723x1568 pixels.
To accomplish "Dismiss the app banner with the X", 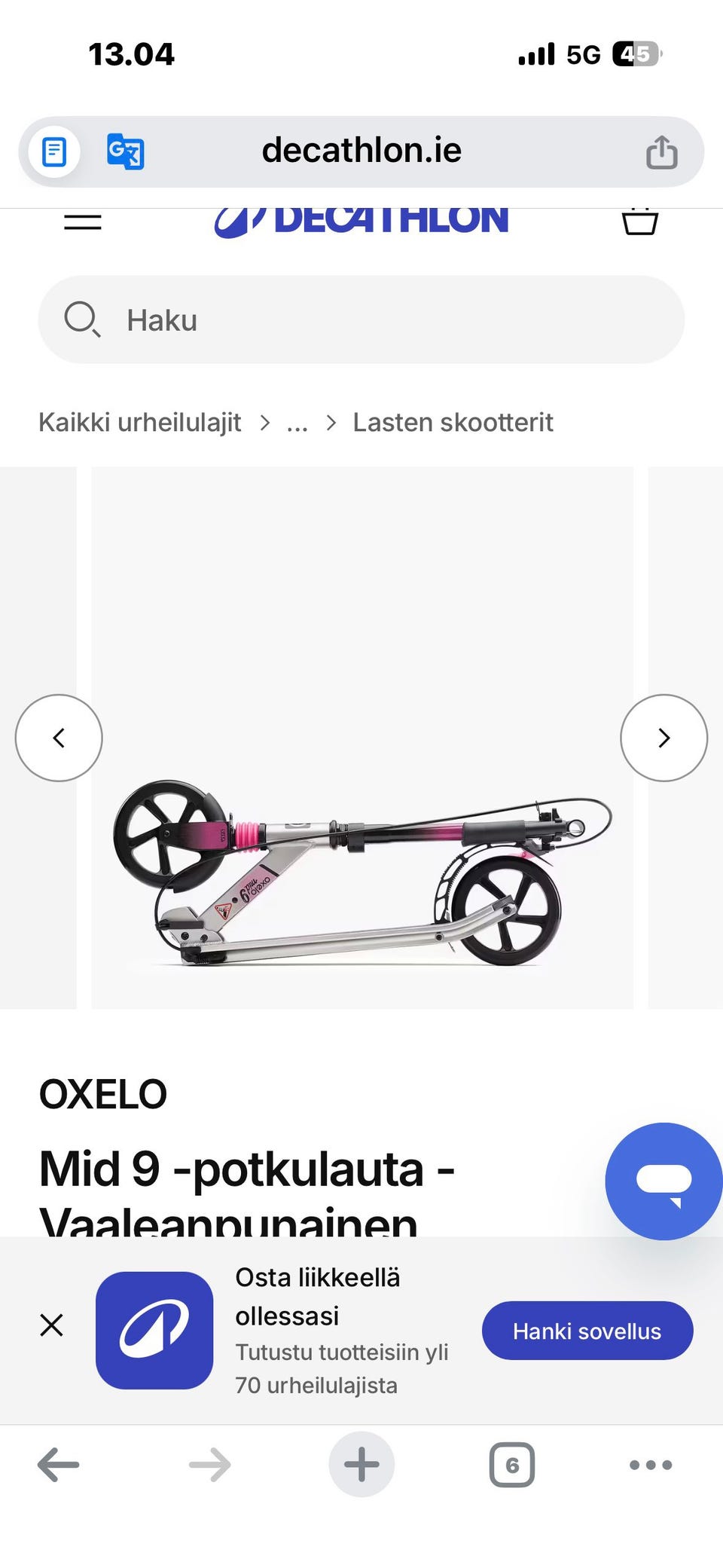I will pos(50,1324).
